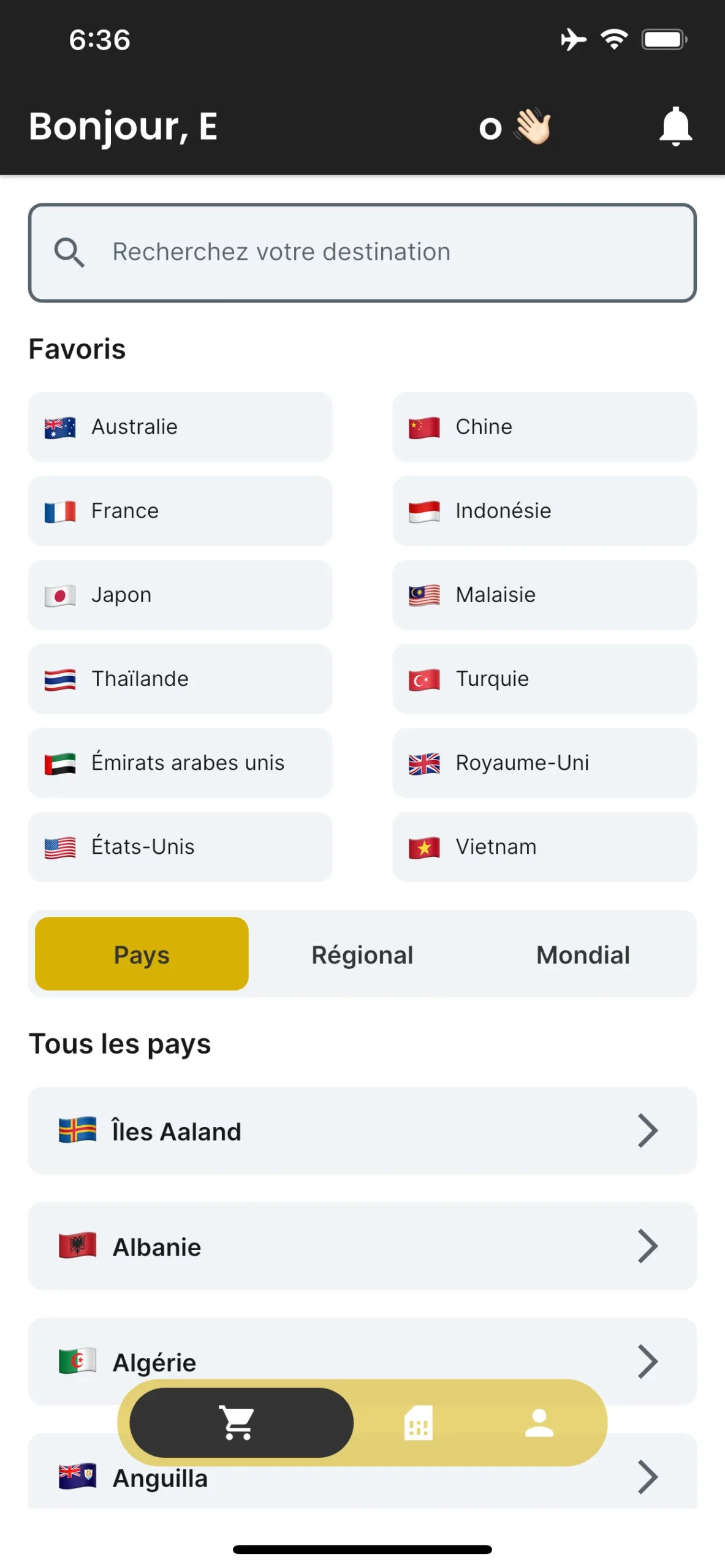The height and width of the screenshot is (1568, 725).
Task: Stay on the yellow Pays tab
Action: click(x=141, y=954)
